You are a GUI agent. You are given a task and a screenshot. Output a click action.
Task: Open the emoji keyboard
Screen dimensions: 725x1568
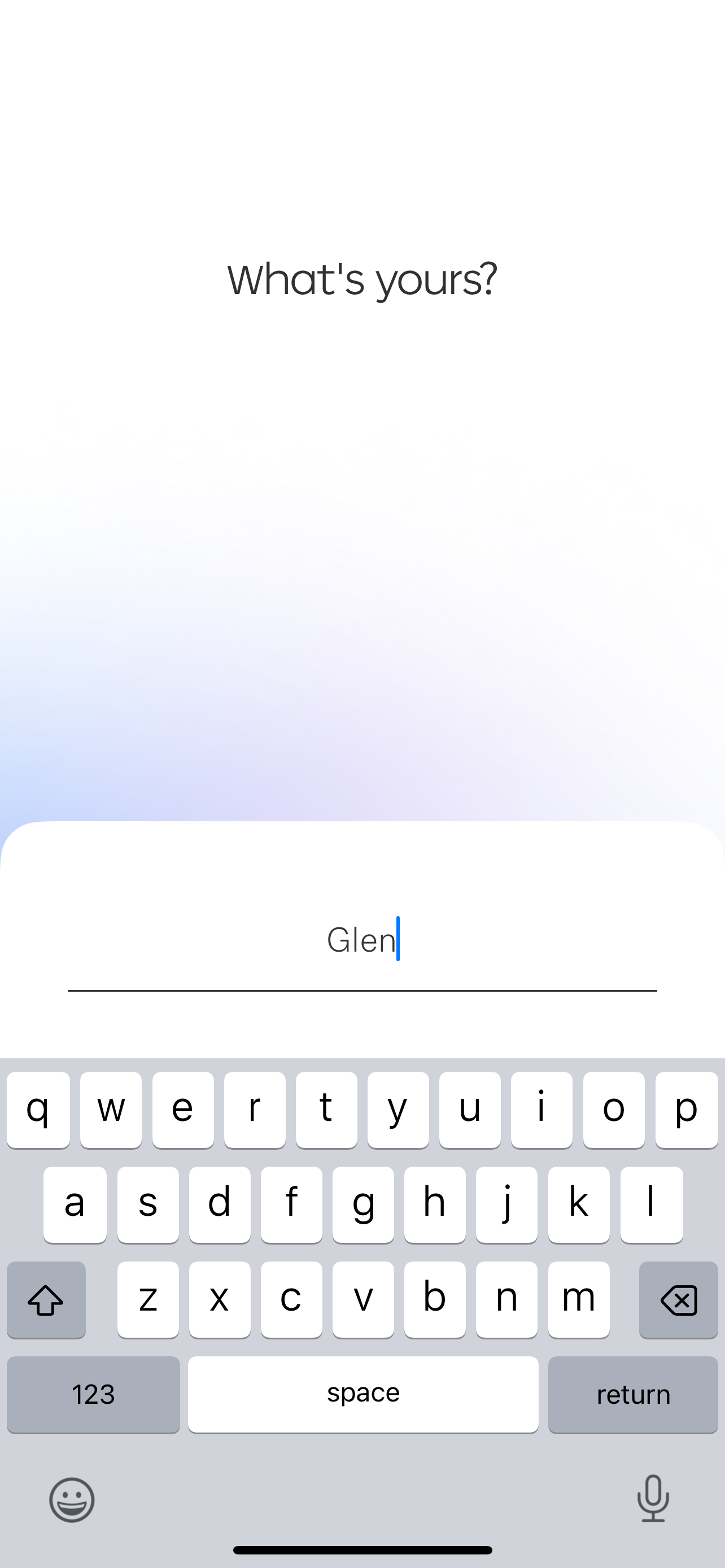(72, 1499)
